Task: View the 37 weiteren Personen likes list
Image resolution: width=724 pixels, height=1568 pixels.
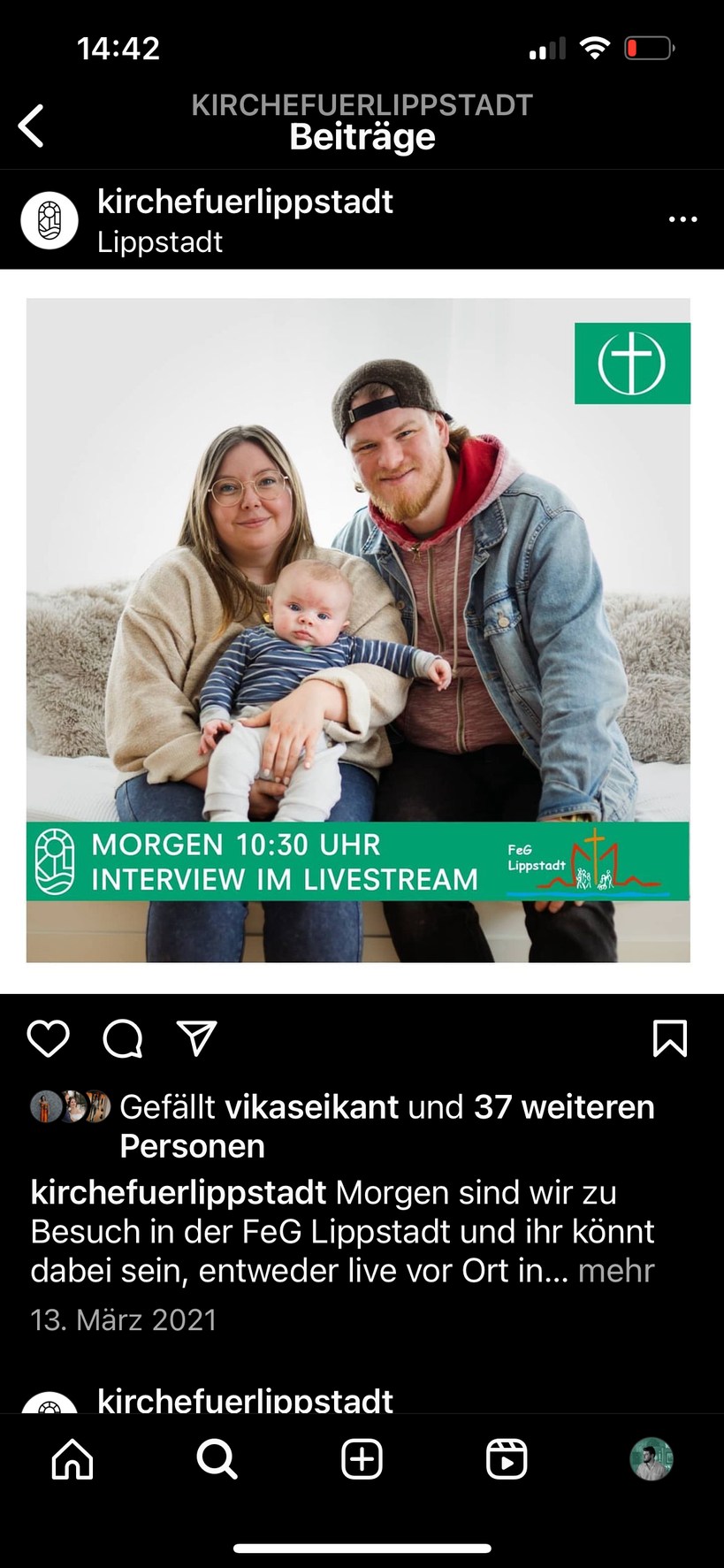Action: 564,1107
